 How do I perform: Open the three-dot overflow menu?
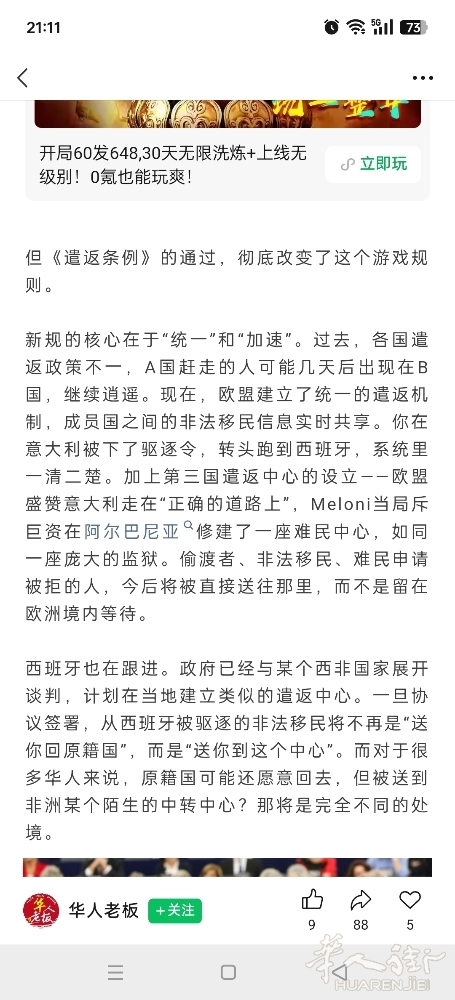422,78
